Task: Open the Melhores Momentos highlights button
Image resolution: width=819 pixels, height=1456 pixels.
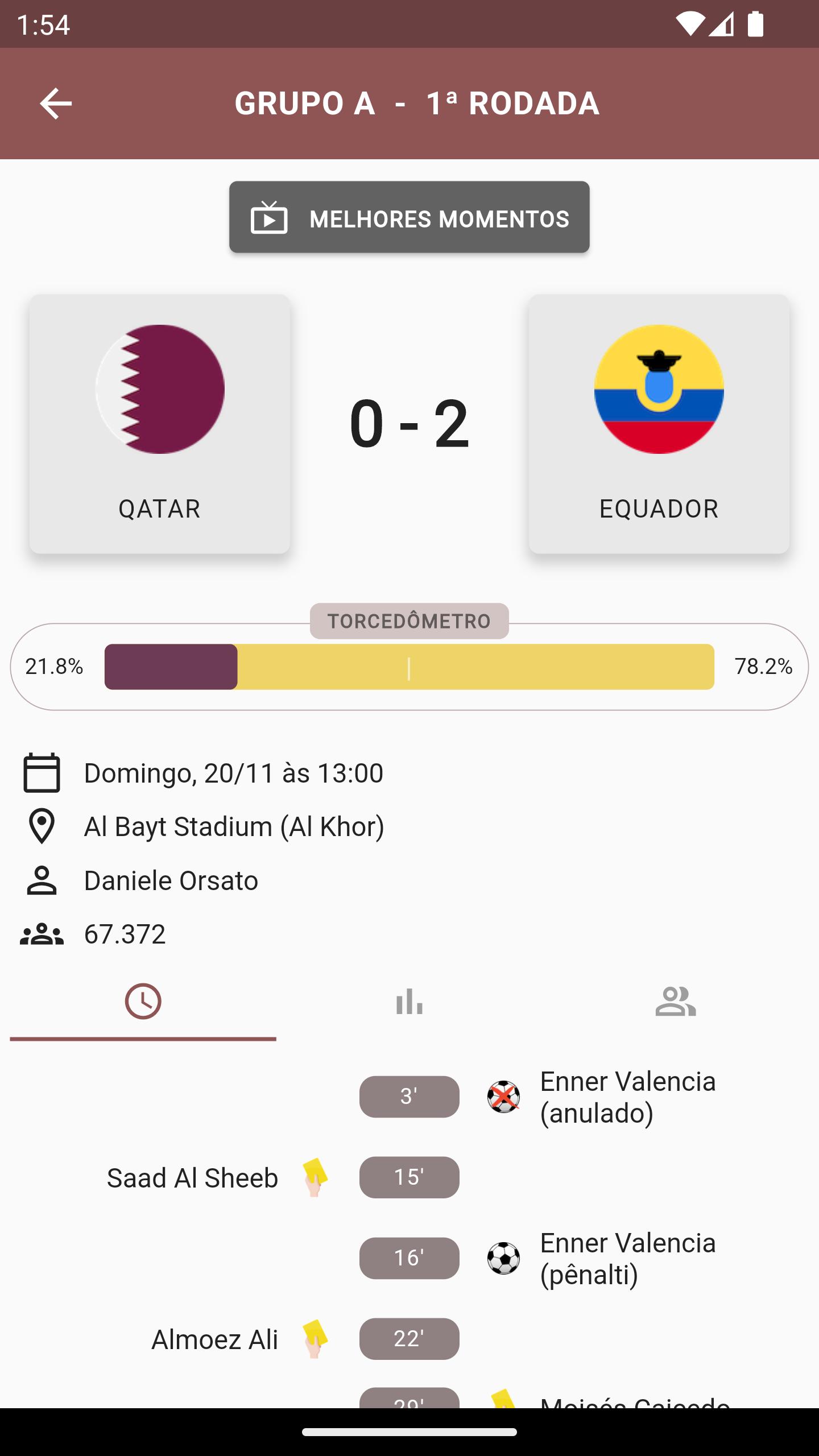Action: [409, 217]
